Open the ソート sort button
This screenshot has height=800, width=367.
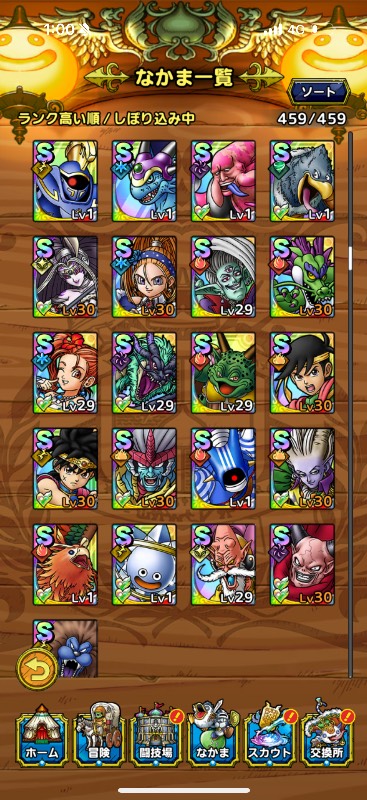(319, 92)
